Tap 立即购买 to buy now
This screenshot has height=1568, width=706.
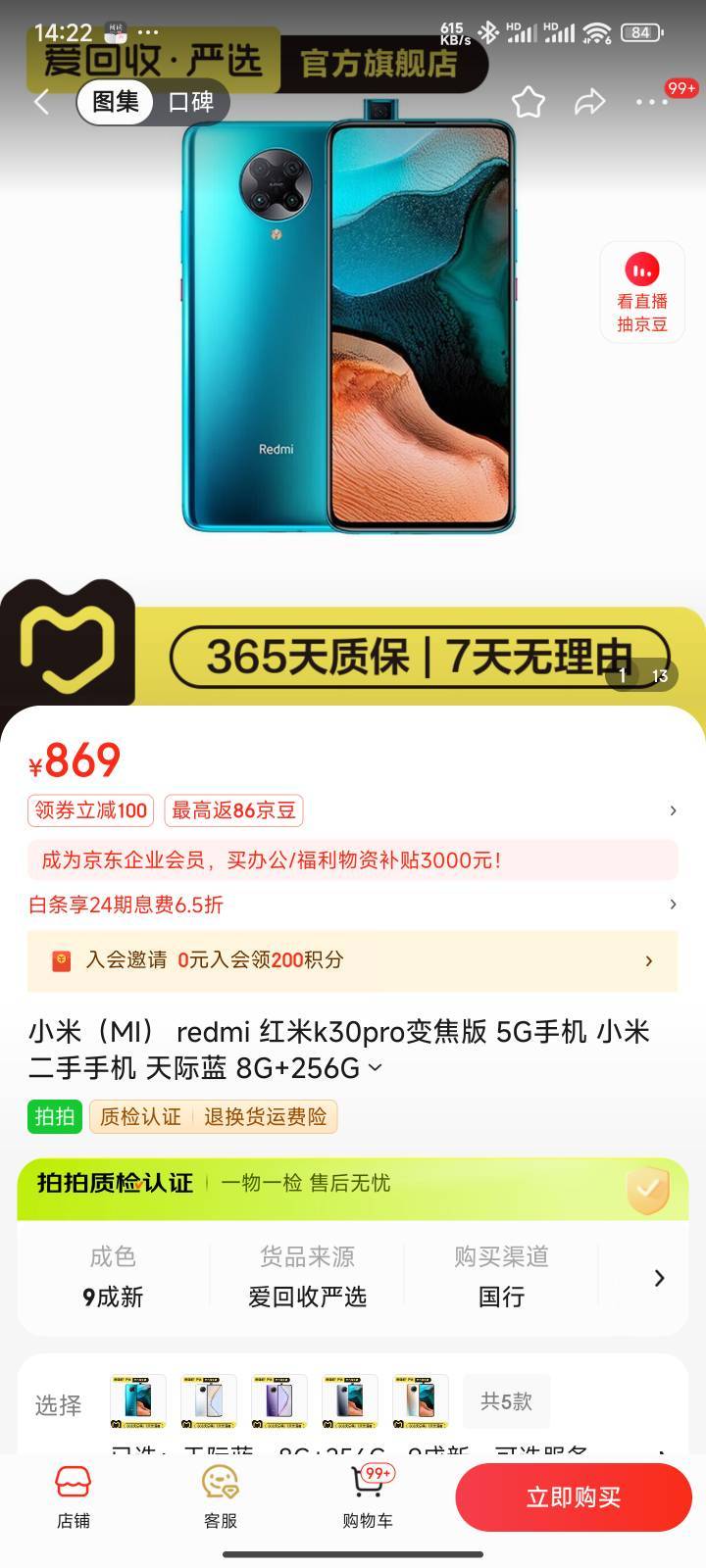574,1497
